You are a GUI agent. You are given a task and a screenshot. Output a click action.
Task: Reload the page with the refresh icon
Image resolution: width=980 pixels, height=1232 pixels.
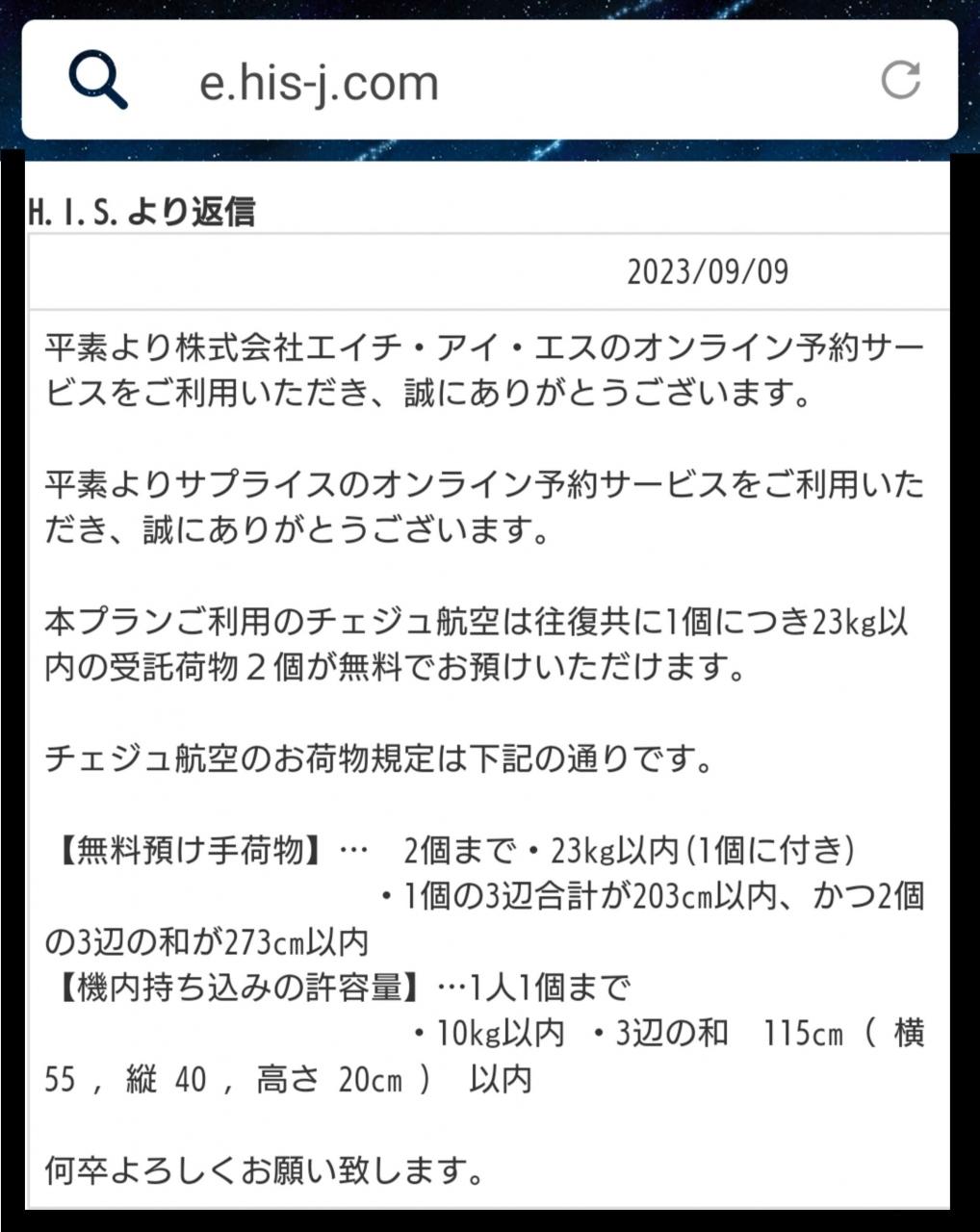click(x=901, y=80)
